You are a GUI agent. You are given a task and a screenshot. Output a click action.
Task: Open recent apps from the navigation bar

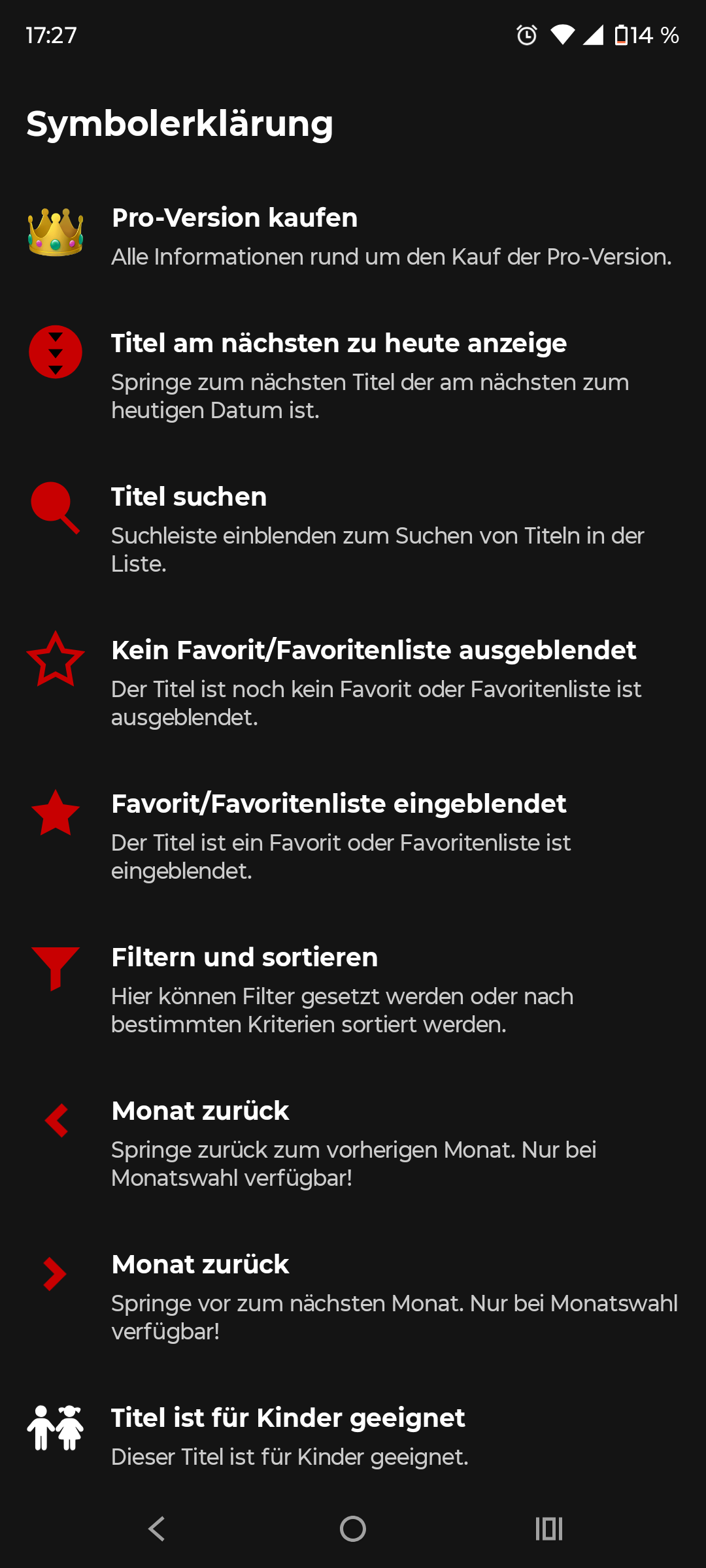coord(549,1529)
